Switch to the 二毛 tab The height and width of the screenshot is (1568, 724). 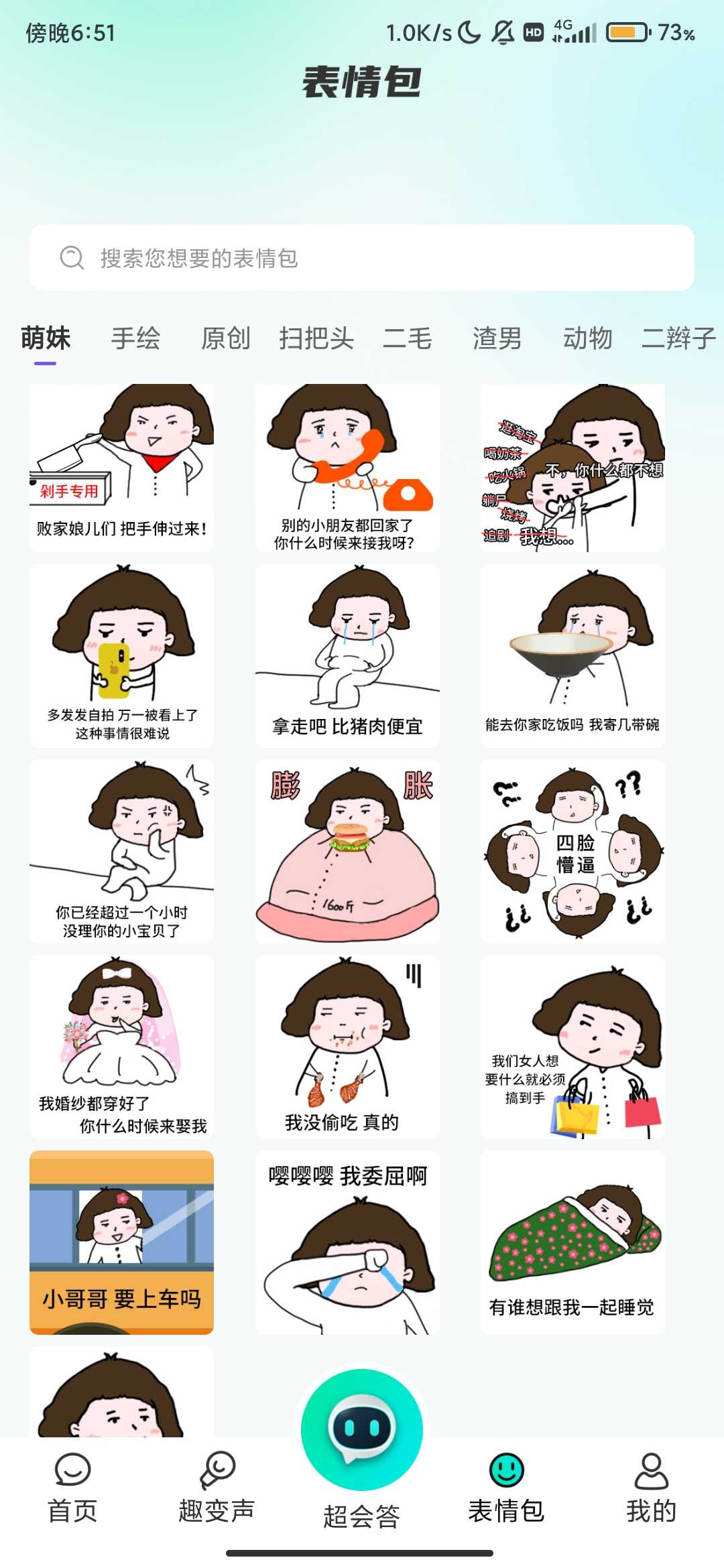[x=407, y=338]
